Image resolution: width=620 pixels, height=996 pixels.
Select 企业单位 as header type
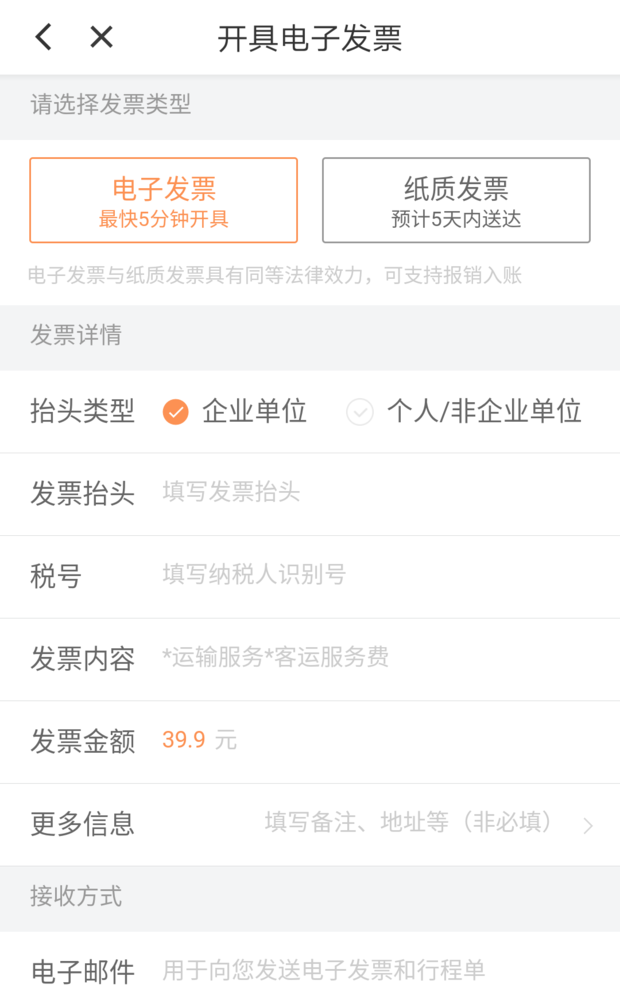coord(235,412)
